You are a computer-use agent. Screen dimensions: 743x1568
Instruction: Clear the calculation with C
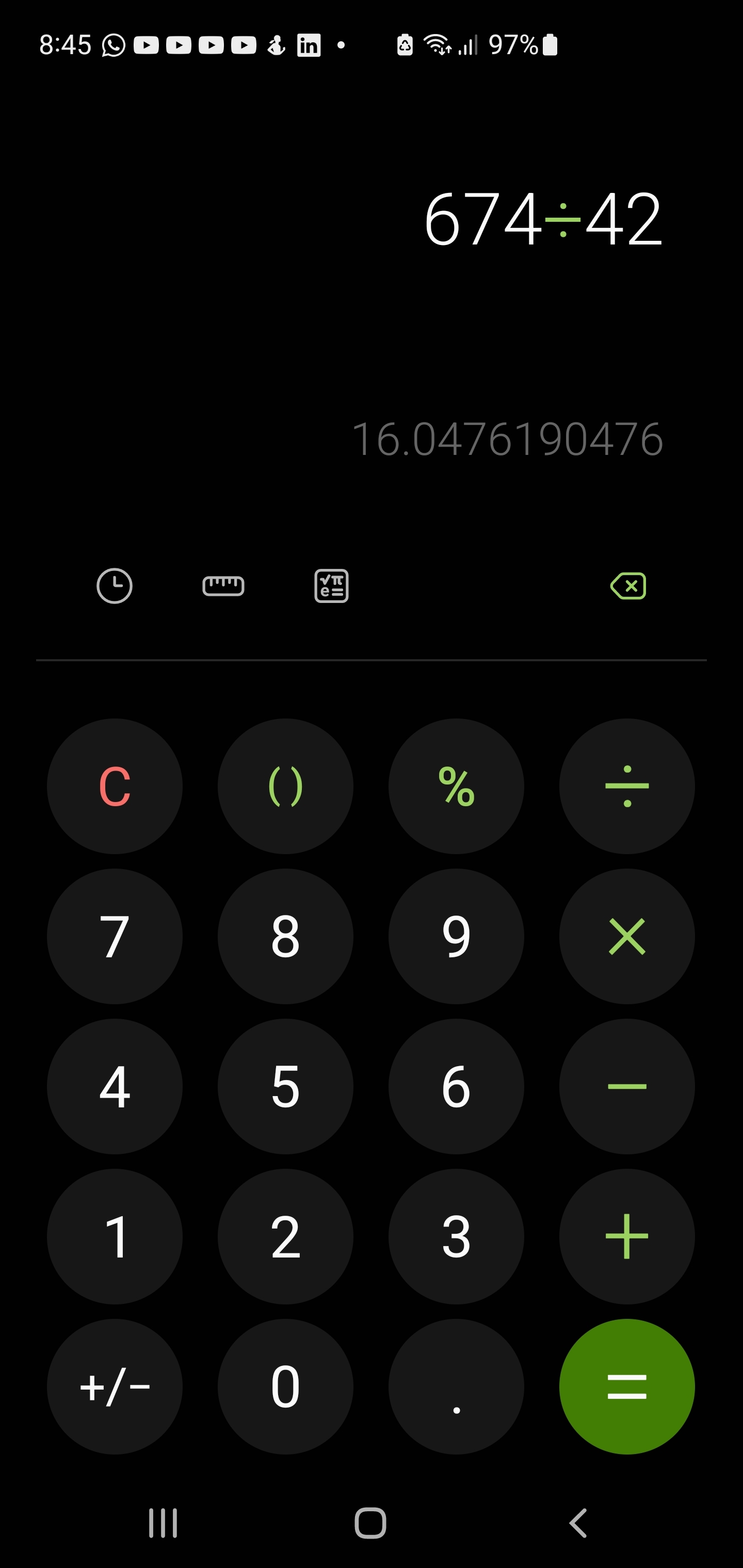pos(115,787)
